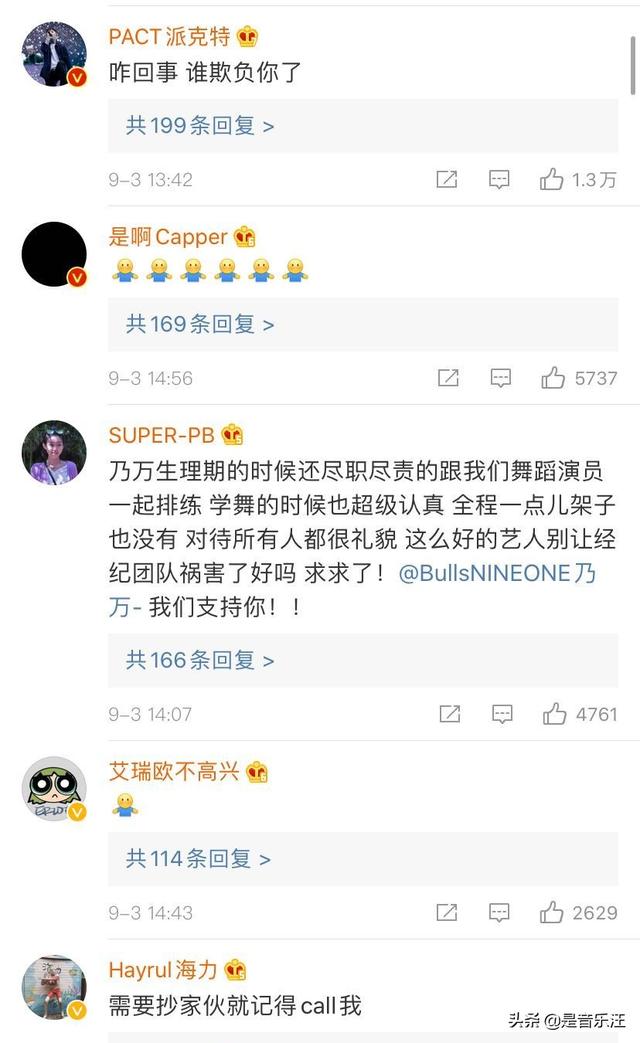Viewport: 640px width, 1043px height.
Task: Like 艾瑞欧不高兴's comment
Action: [x=552, y=912]
